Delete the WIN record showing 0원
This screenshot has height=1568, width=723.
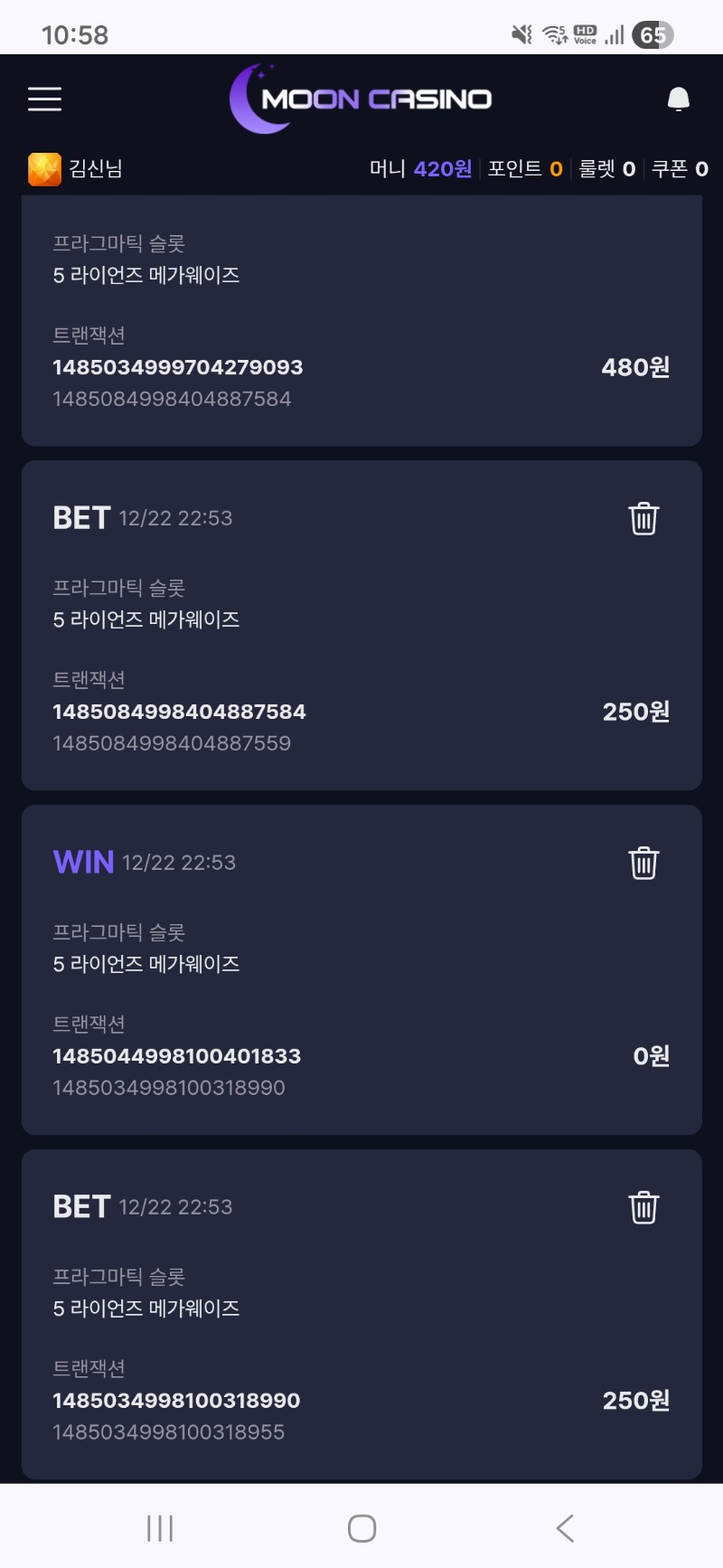coord(643,863)
